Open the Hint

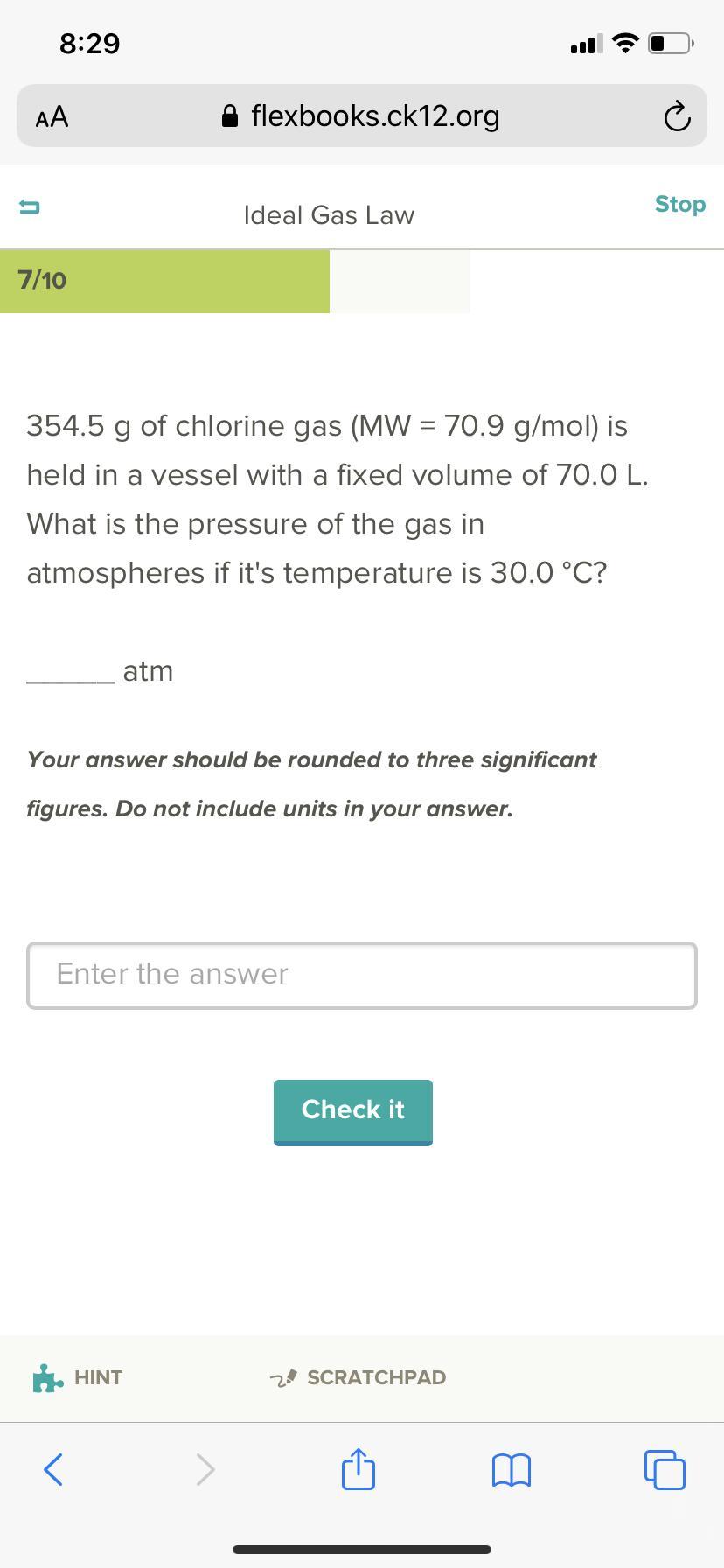pyautogui.click(x=79, y=1377)
